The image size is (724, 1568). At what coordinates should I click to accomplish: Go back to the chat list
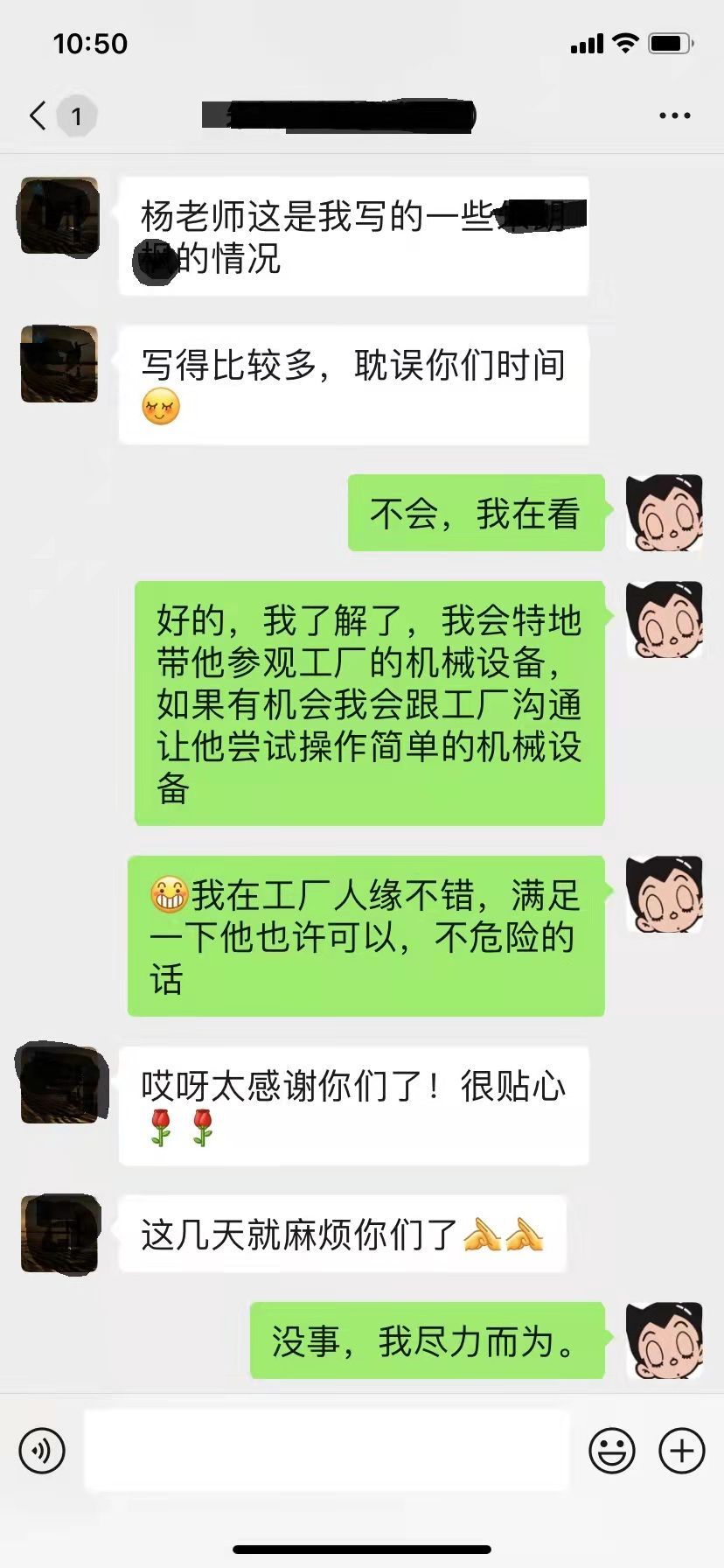38,115
